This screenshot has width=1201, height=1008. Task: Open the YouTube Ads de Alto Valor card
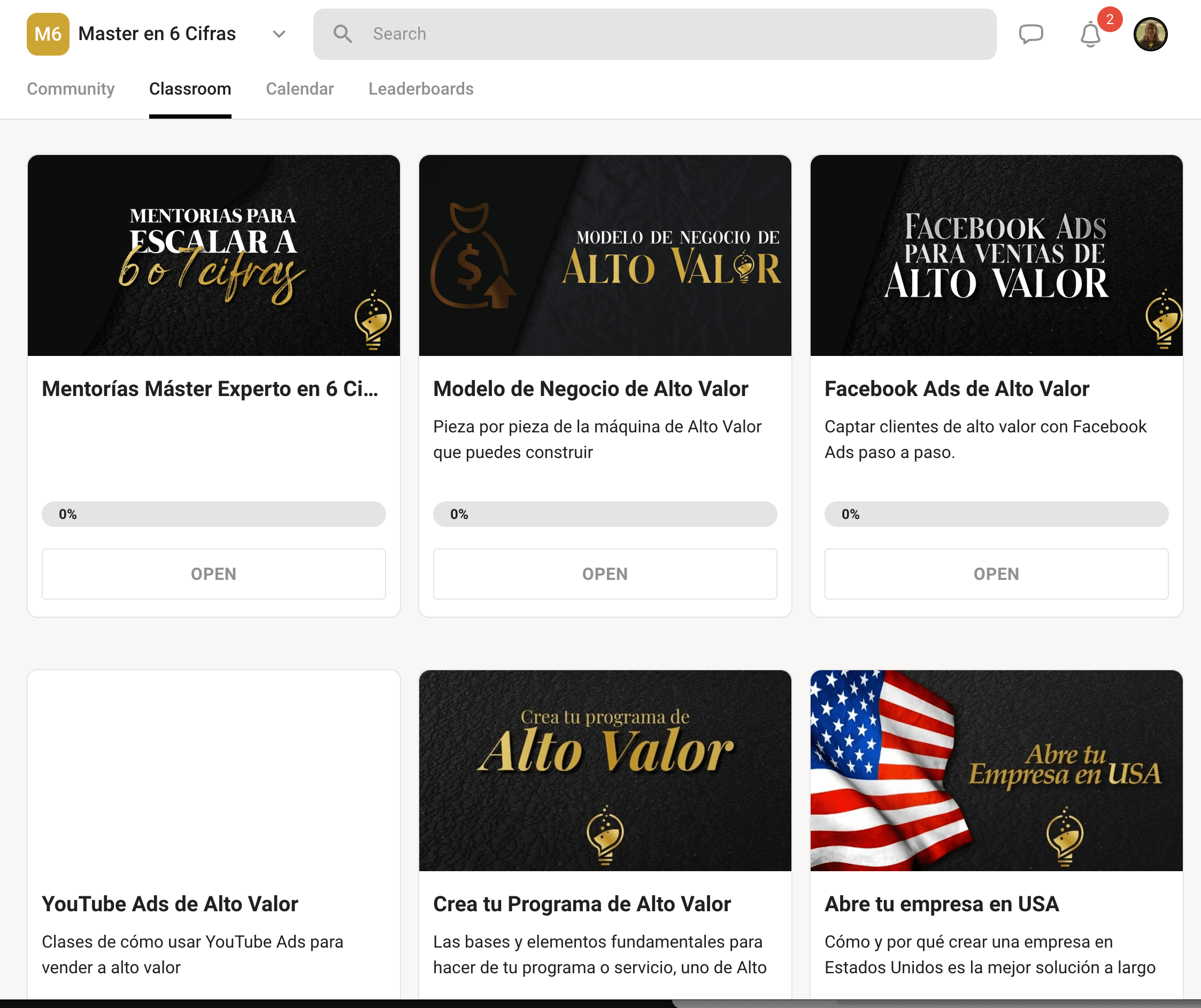170,903
